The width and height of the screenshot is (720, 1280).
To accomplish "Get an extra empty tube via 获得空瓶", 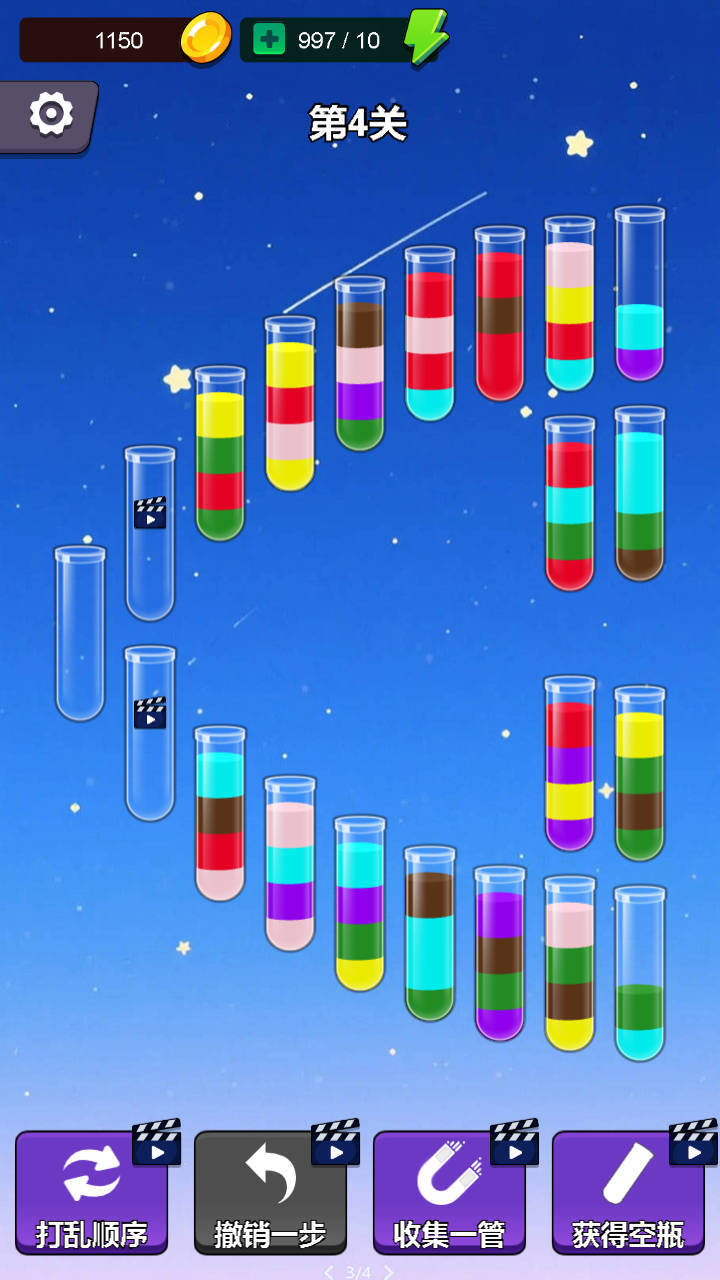I will (628, 1192).
